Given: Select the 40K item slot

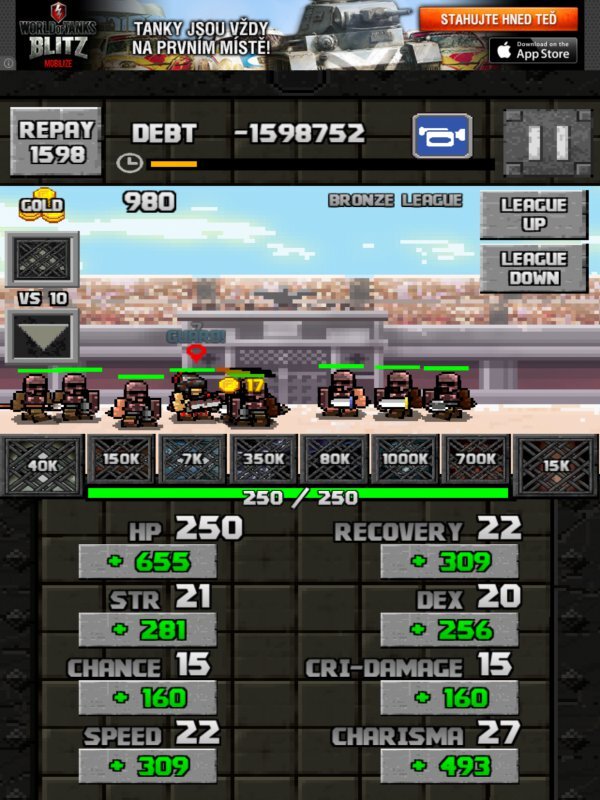Looking at the screenshot, I should coord(42,465).
